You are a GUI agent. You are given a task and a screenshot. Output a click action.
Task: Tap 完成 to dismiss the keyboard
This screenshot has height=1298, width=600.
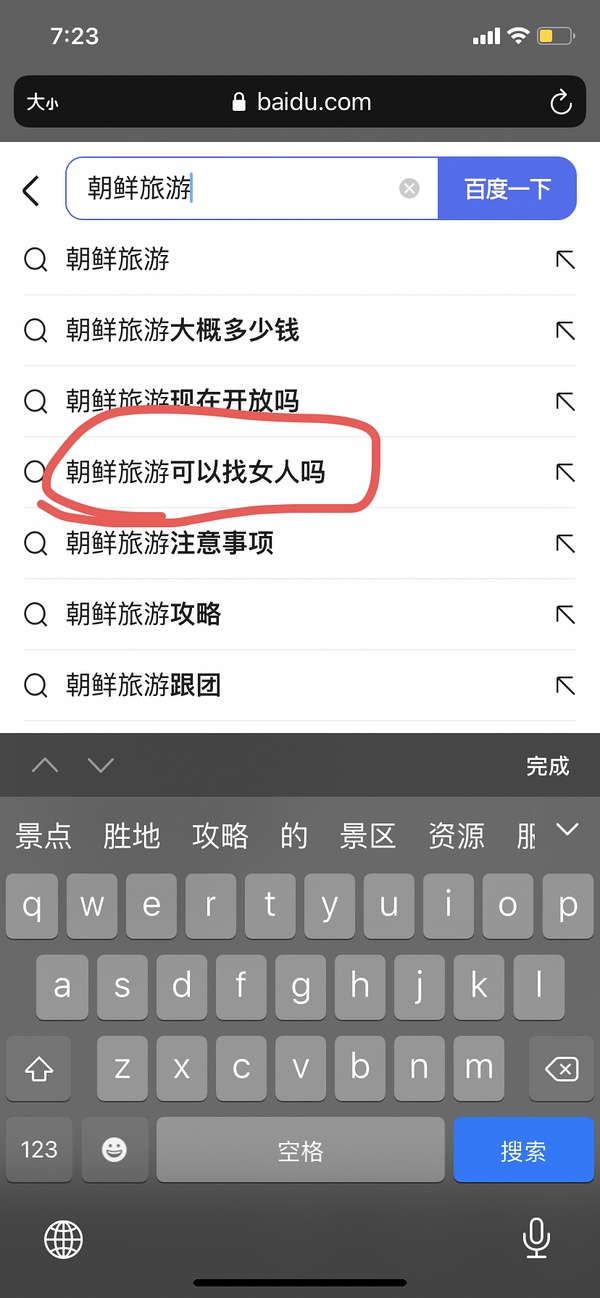tap(547, 766)
